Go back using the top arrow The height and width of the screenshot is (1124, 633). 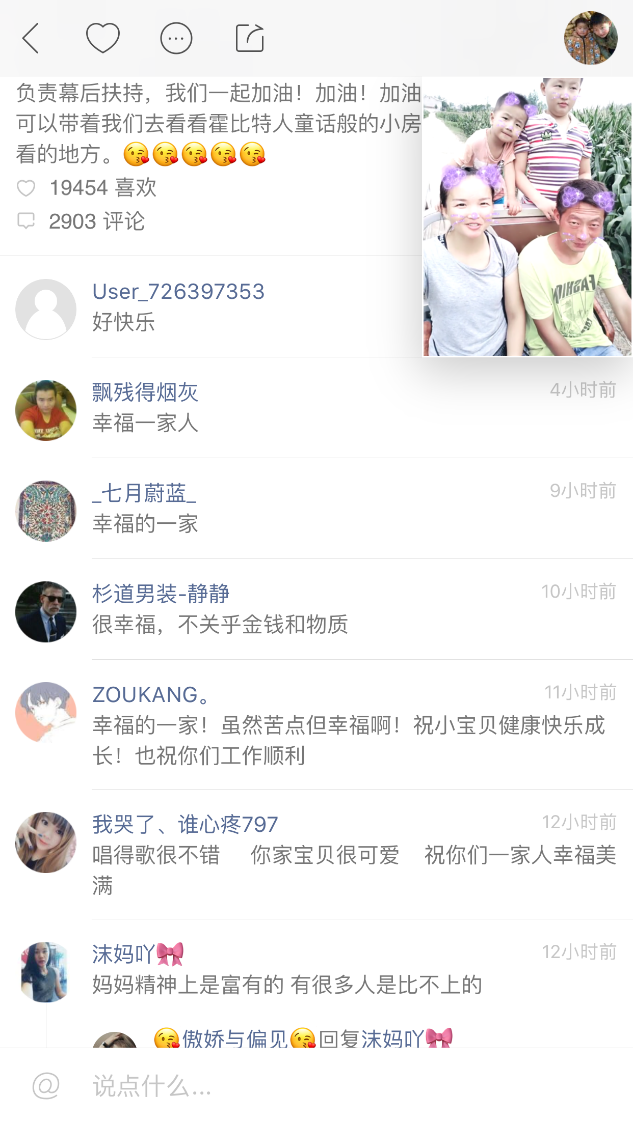coord(31,39)
